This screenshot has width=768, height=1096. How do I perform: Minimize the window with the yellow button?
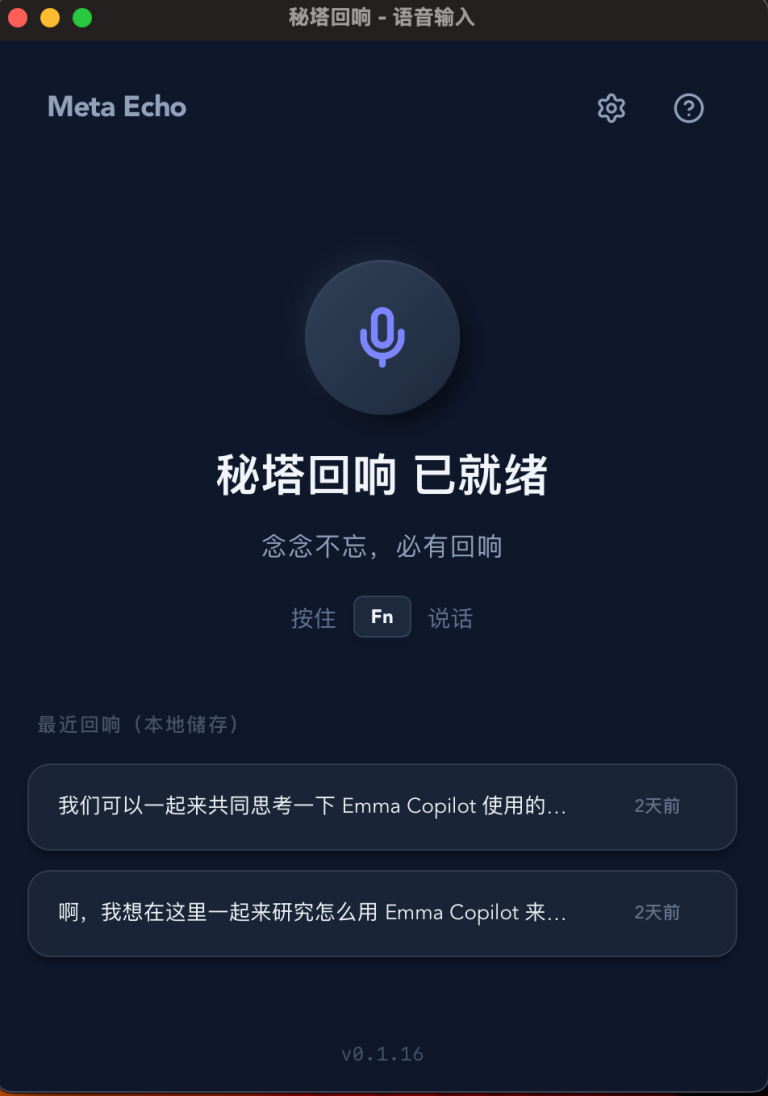pyautogui.click(x=50, y=18)
